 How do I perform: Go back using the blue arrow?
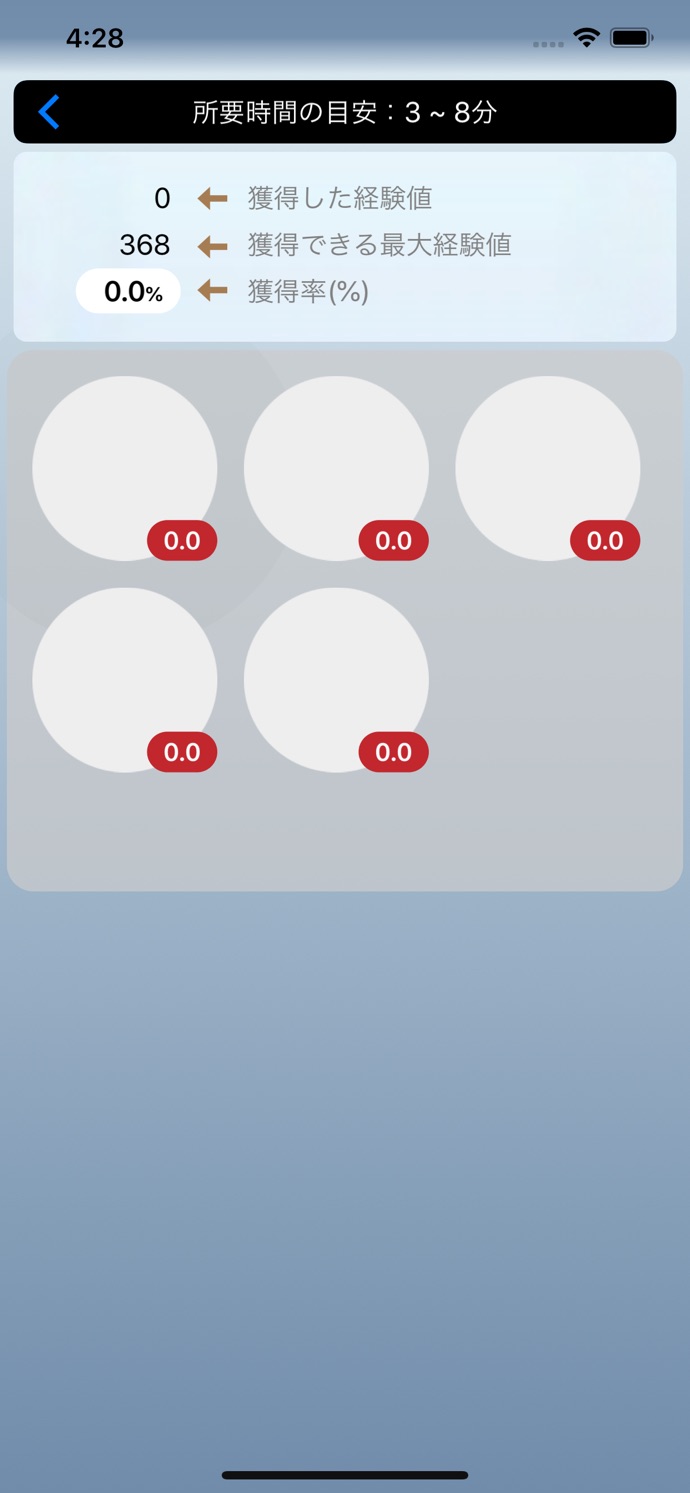[49, 112]
